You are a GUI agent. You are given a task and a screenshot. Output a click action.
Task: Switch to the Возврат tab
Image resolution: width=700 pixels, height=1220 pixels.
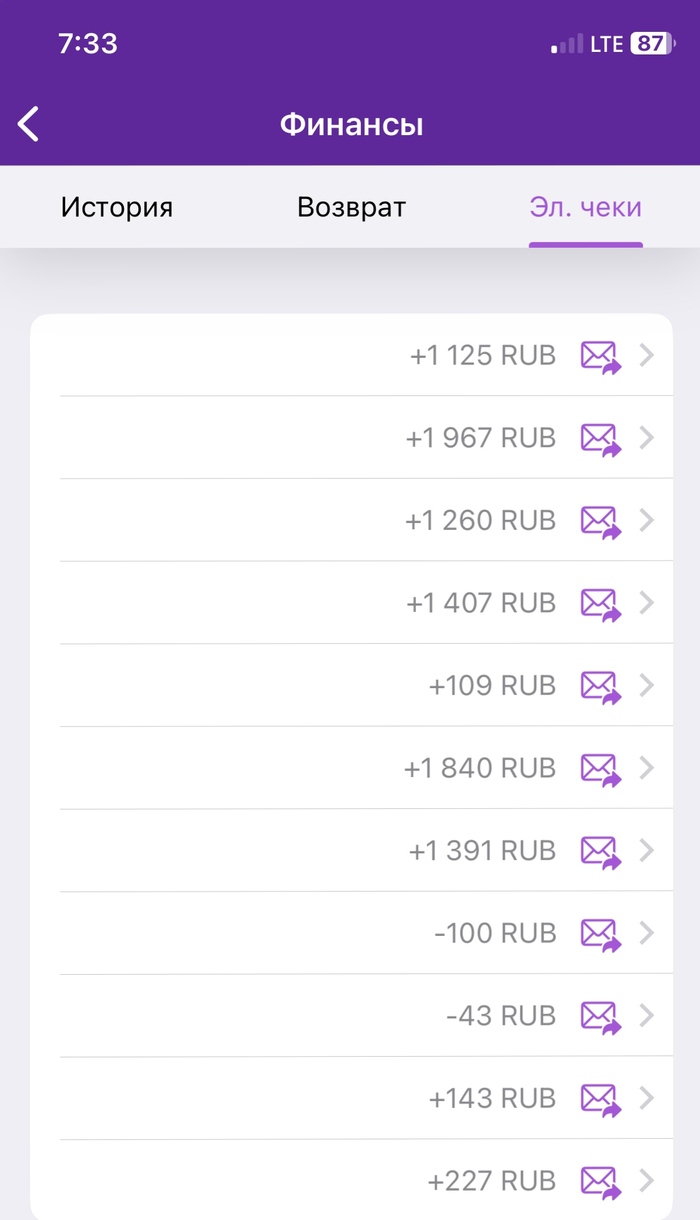[x=351, y=207]
